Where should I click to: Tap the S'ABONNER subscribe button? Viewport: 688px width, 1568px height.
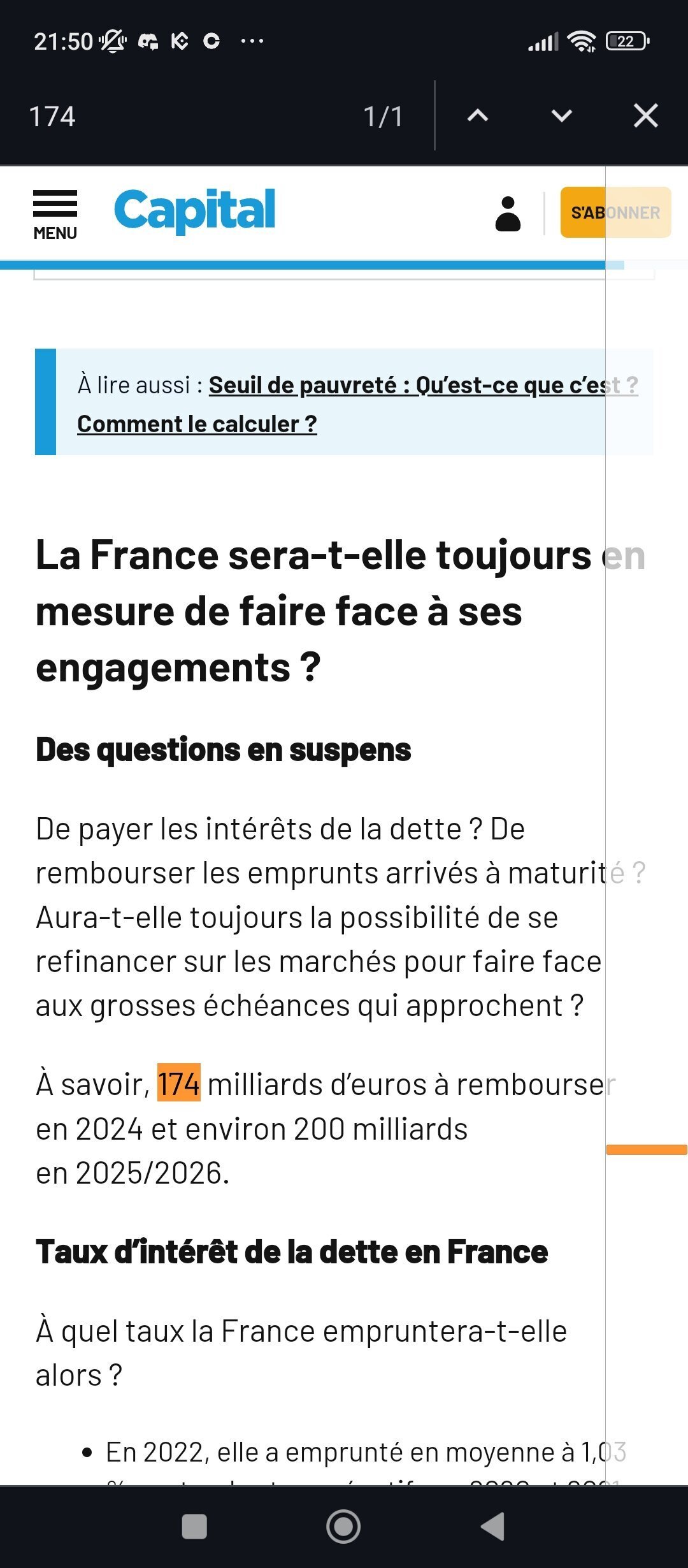tap(615, 212)
